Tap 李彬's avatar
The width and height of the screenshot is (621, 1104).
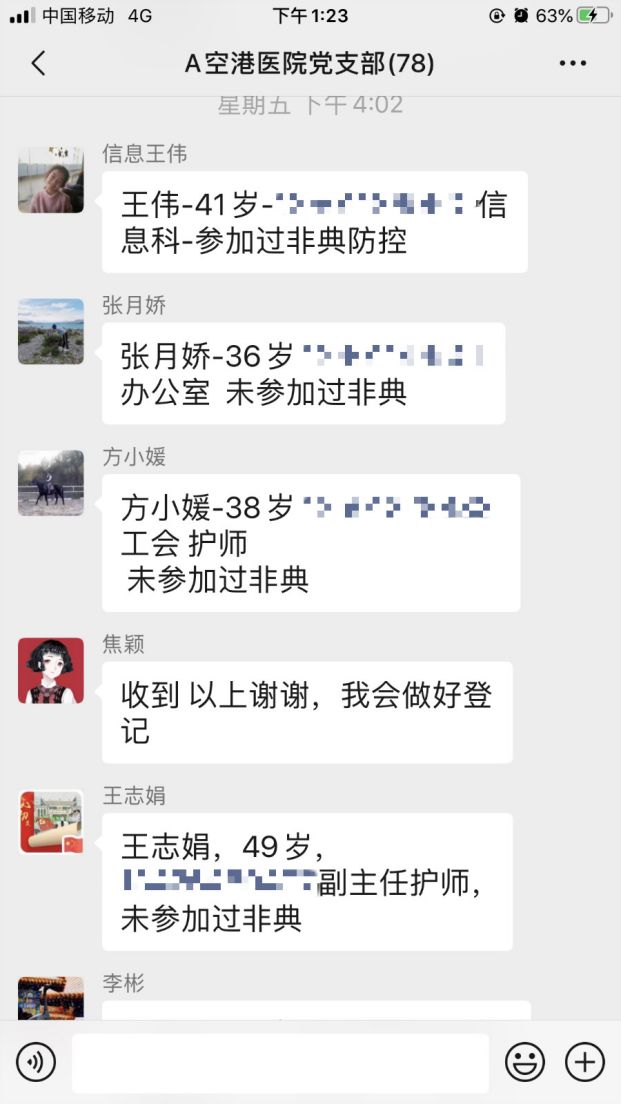click(x=51, y=1000)
